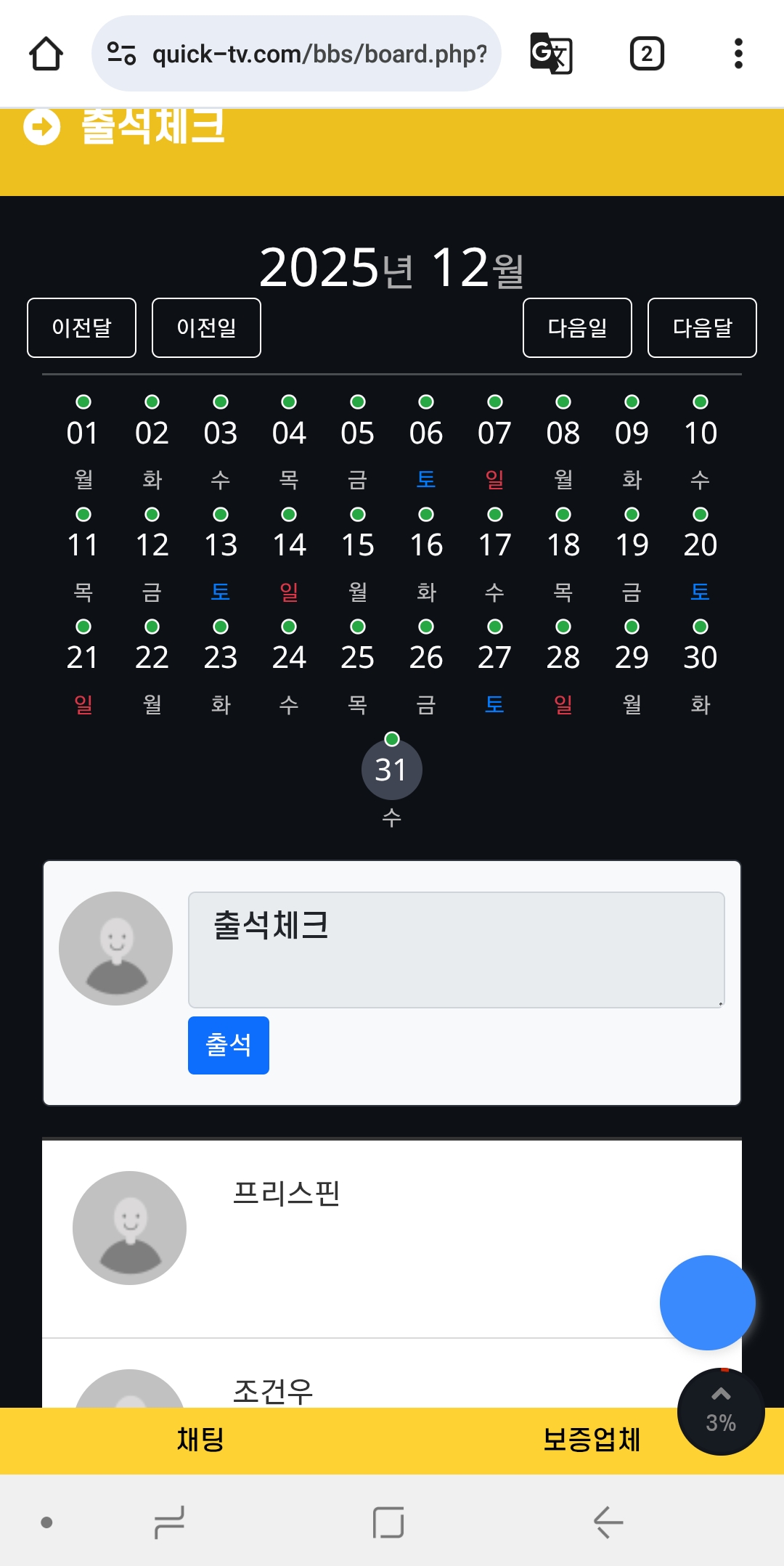Tap the scroll-to-top 3% button
784x1566 pixels.
click(x=721, y=1412)
